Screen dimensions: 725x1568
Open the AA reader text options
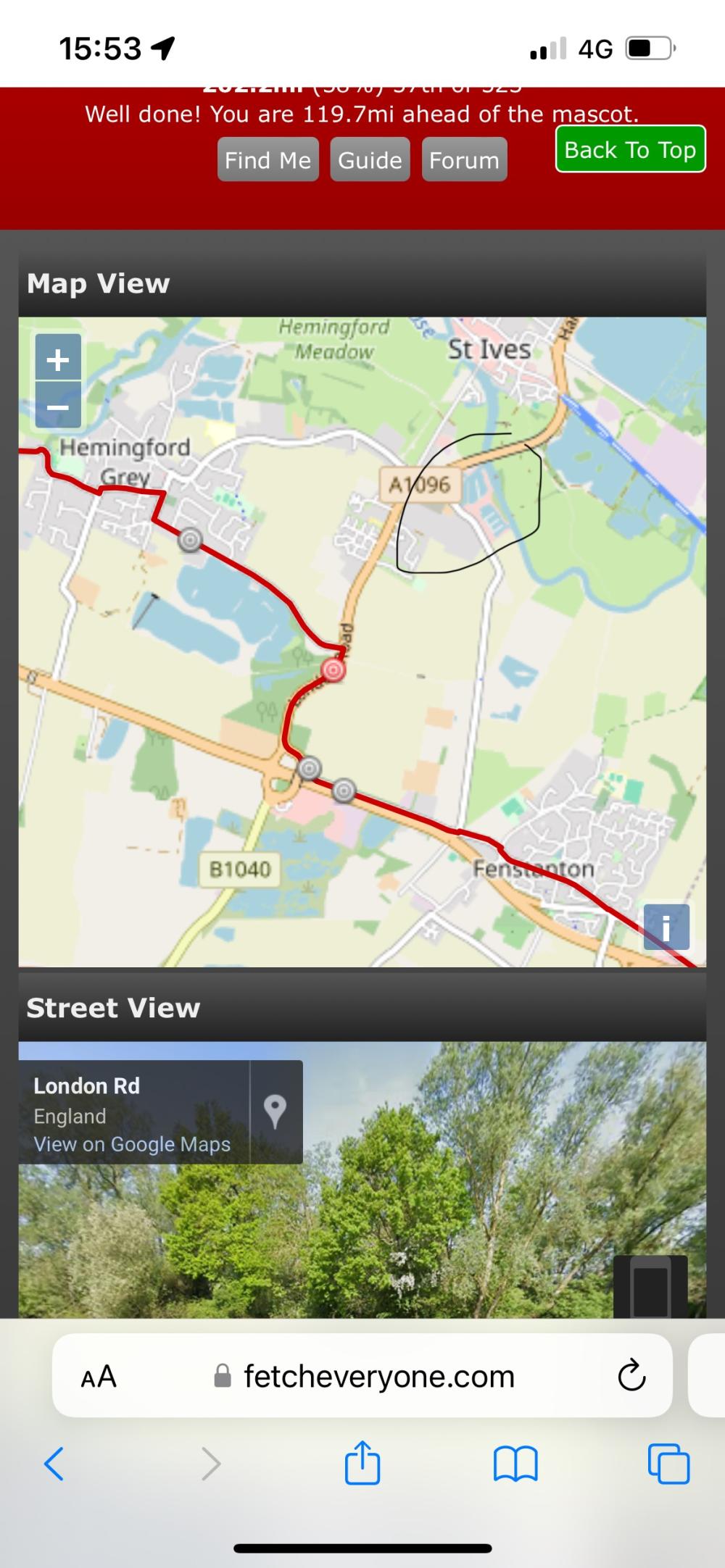click(x=99, y=1376)
